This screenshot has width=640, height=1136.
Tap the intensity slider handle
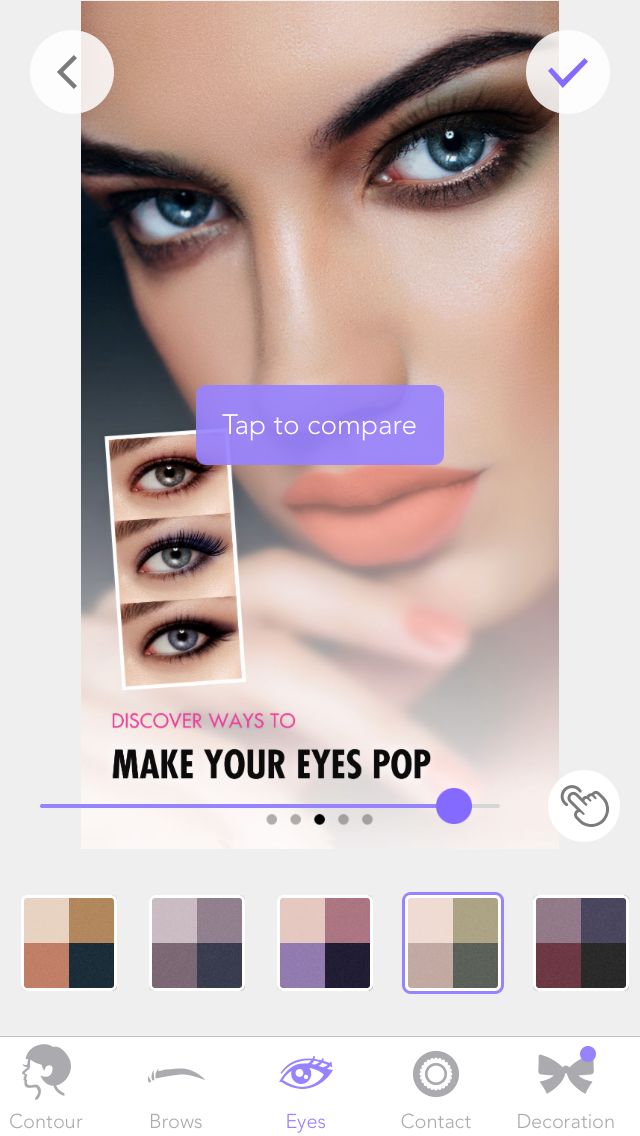pyautogui.click(x=454, y=806)
